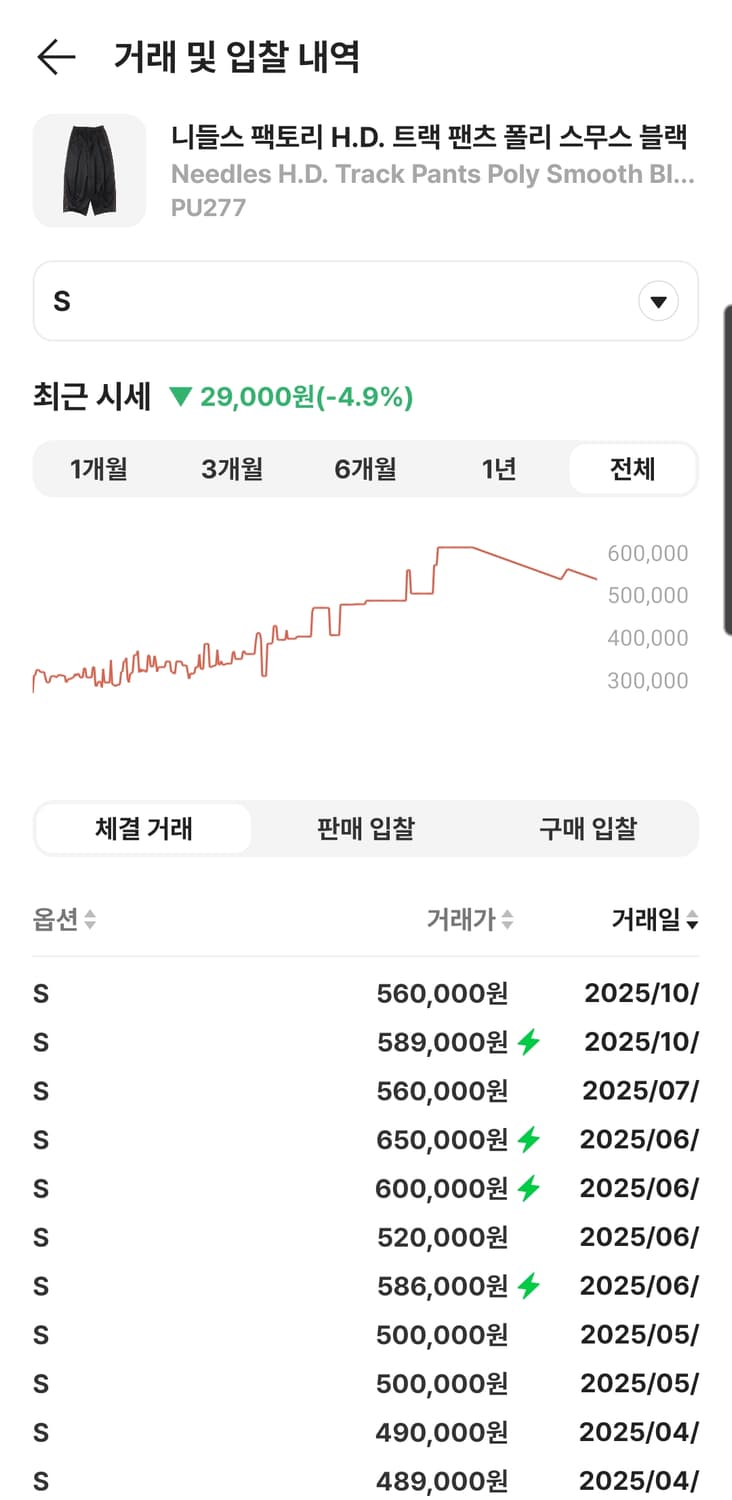Choose the 1년 period filter
The height and width of the screenshot is (1500, 732).
pos(498,468)
